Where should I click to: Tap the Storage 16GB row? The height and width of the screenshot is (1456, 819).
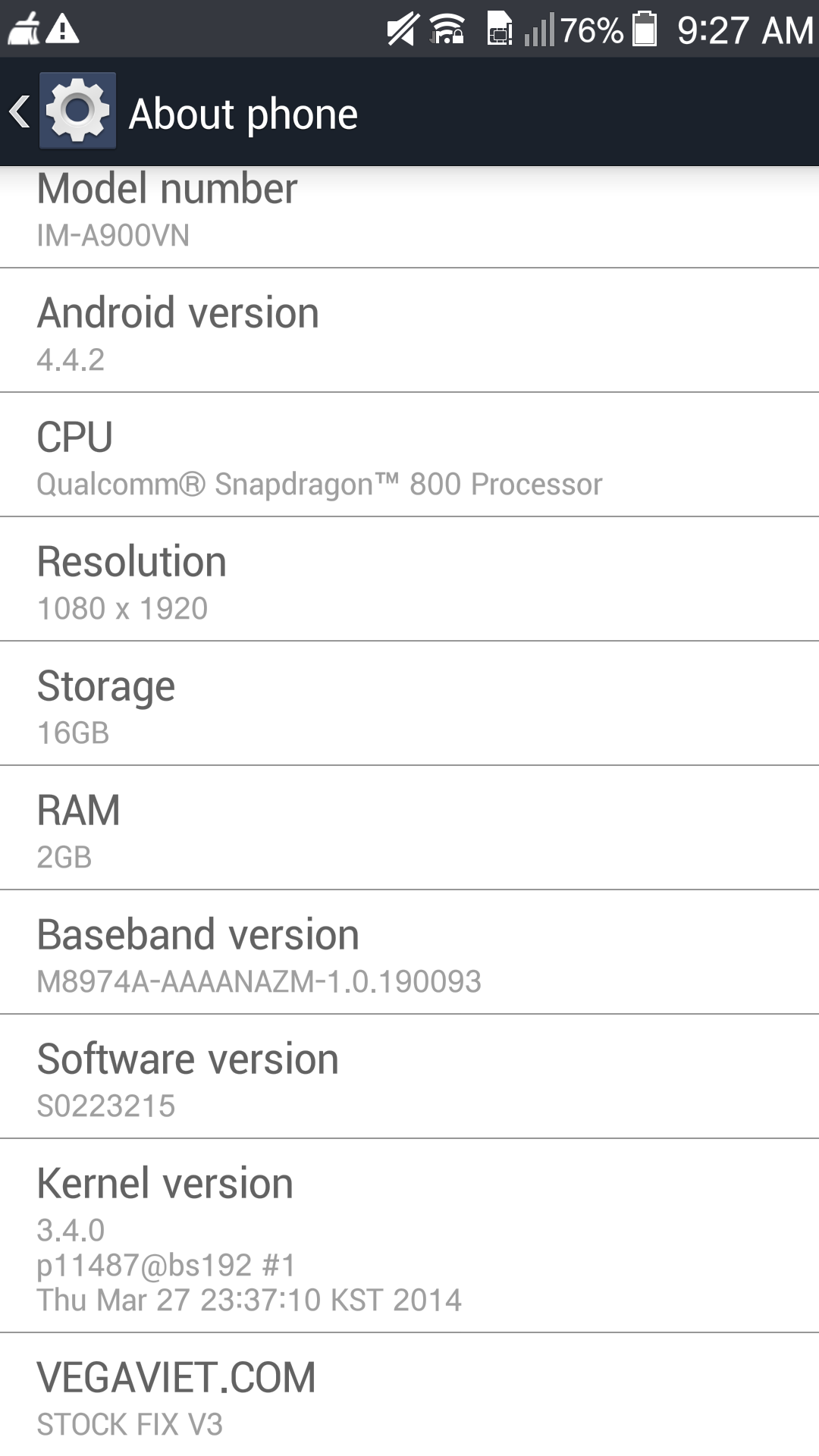(x=409, y=704)
